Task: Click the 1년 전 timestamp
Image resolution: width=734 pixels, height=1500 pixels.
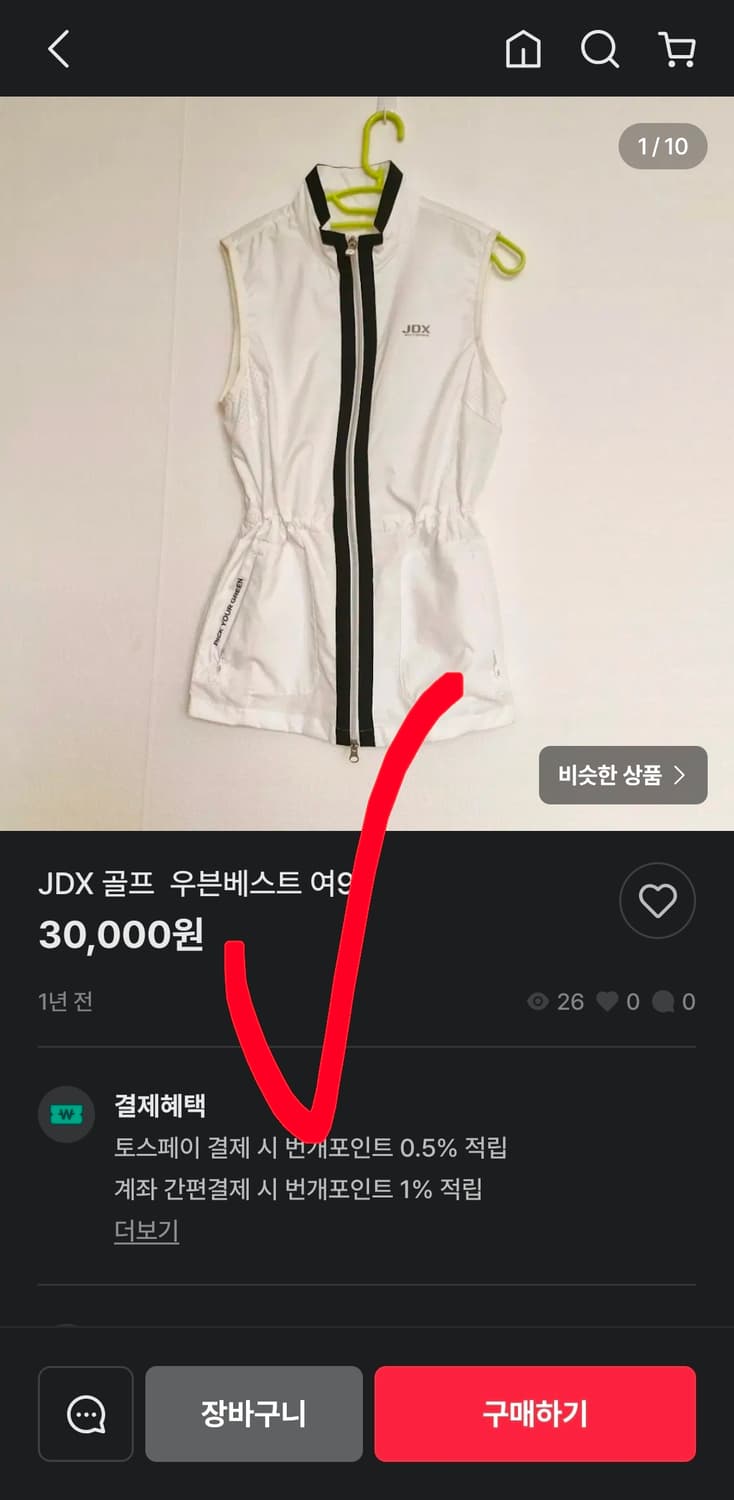Action: [x=64, y=1001]
